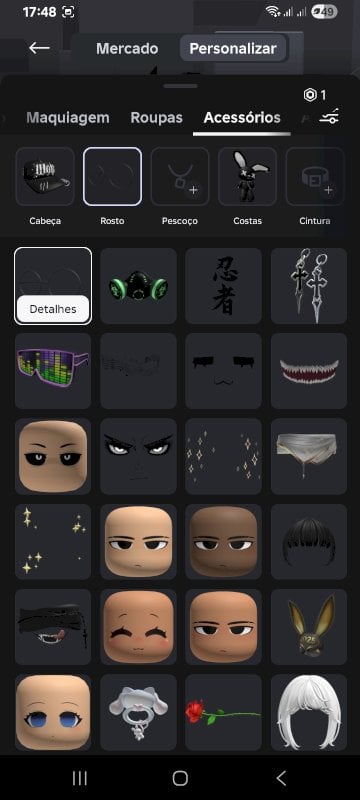The width and height of the screenshot is (360, 800).
Task: Switch to the Maquiagem category
Action: pyautogui.click(x=68, y=118)
